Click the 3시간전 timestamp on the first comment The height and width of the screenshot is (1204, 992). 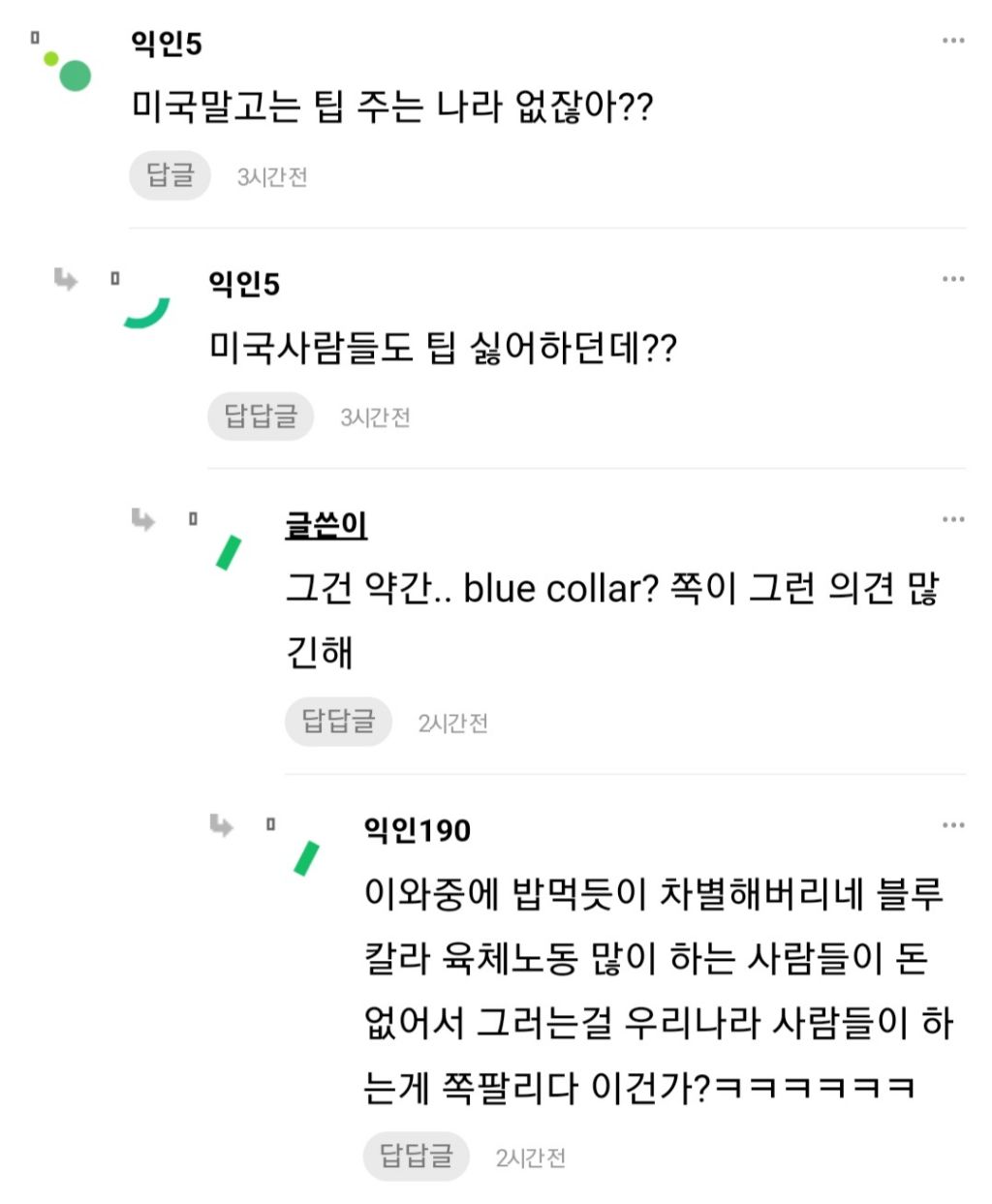(x=271, y=175)
